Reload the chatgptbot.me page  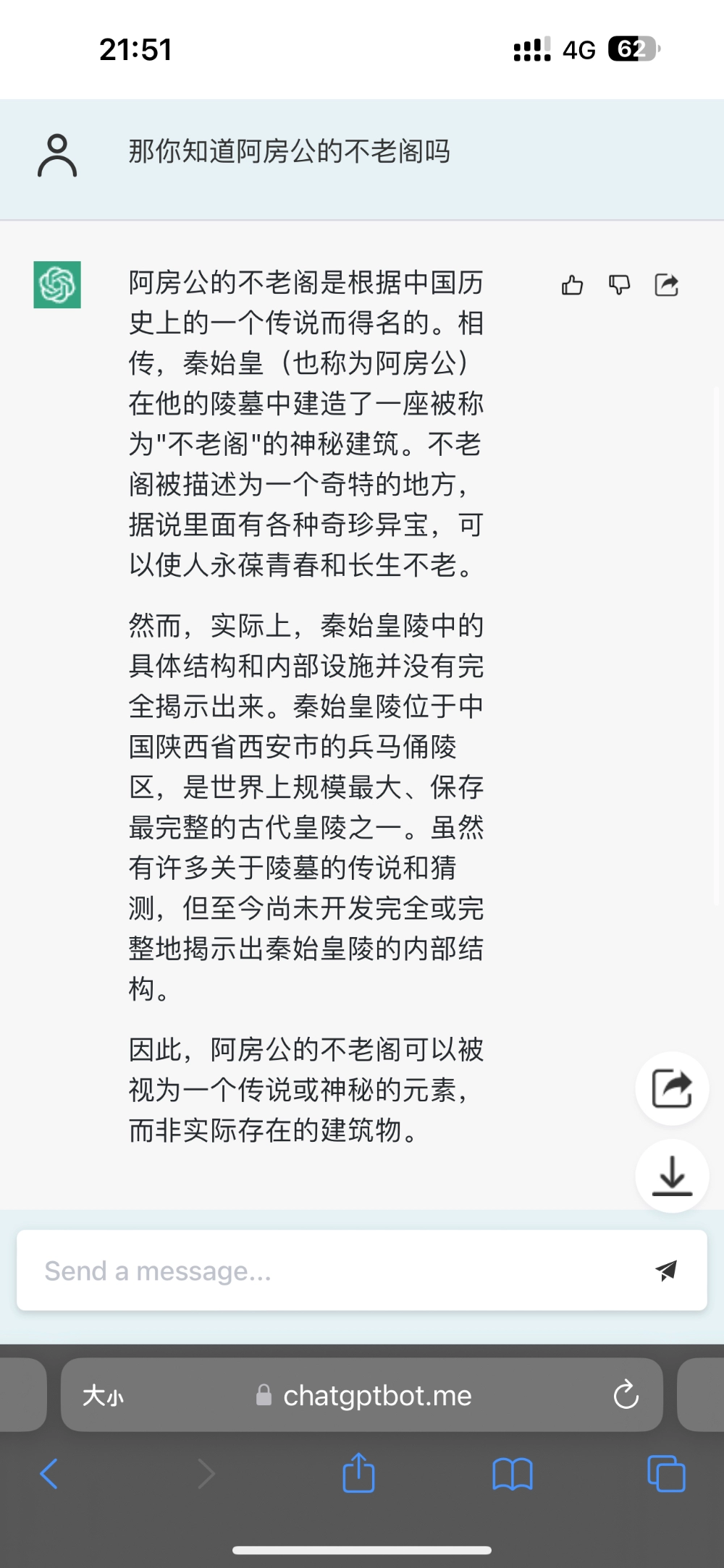[626, 1394]
